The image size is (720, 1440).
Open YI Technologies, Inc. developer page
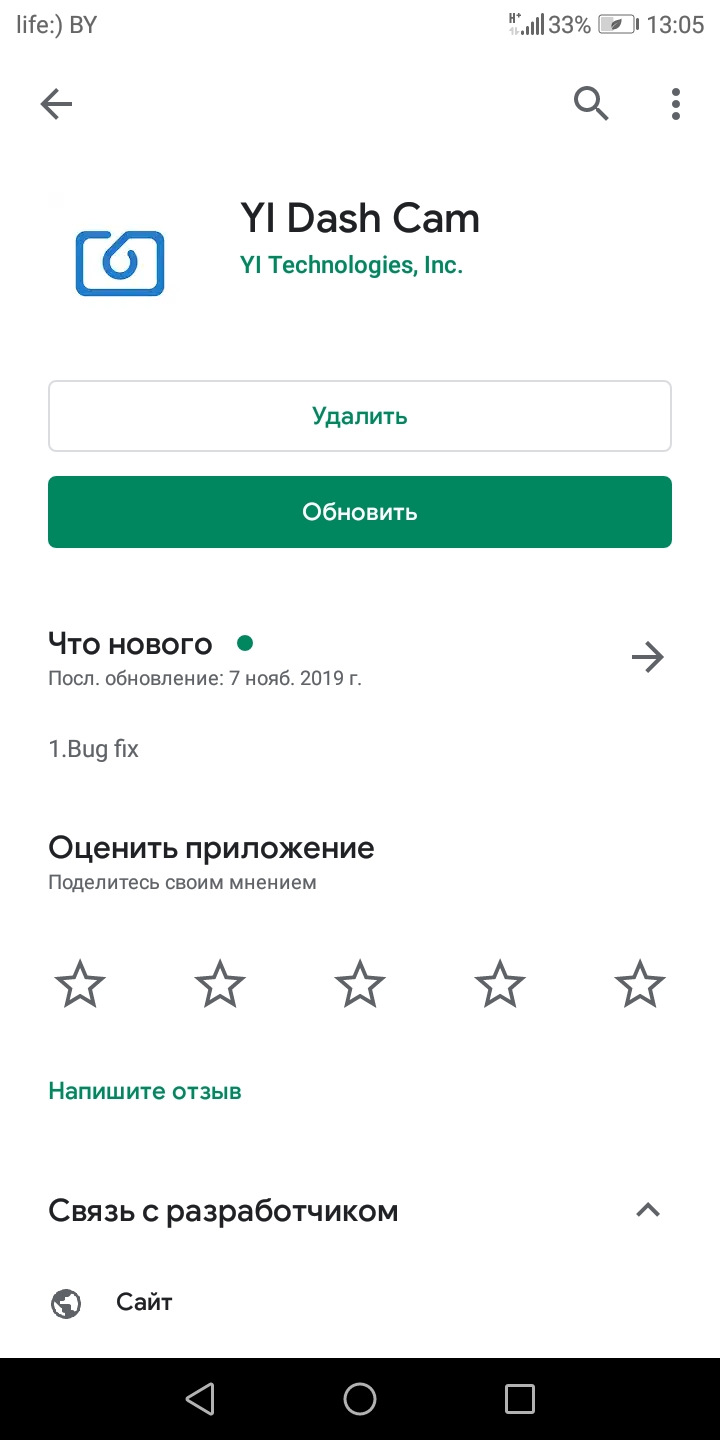[x=351, y=265]
